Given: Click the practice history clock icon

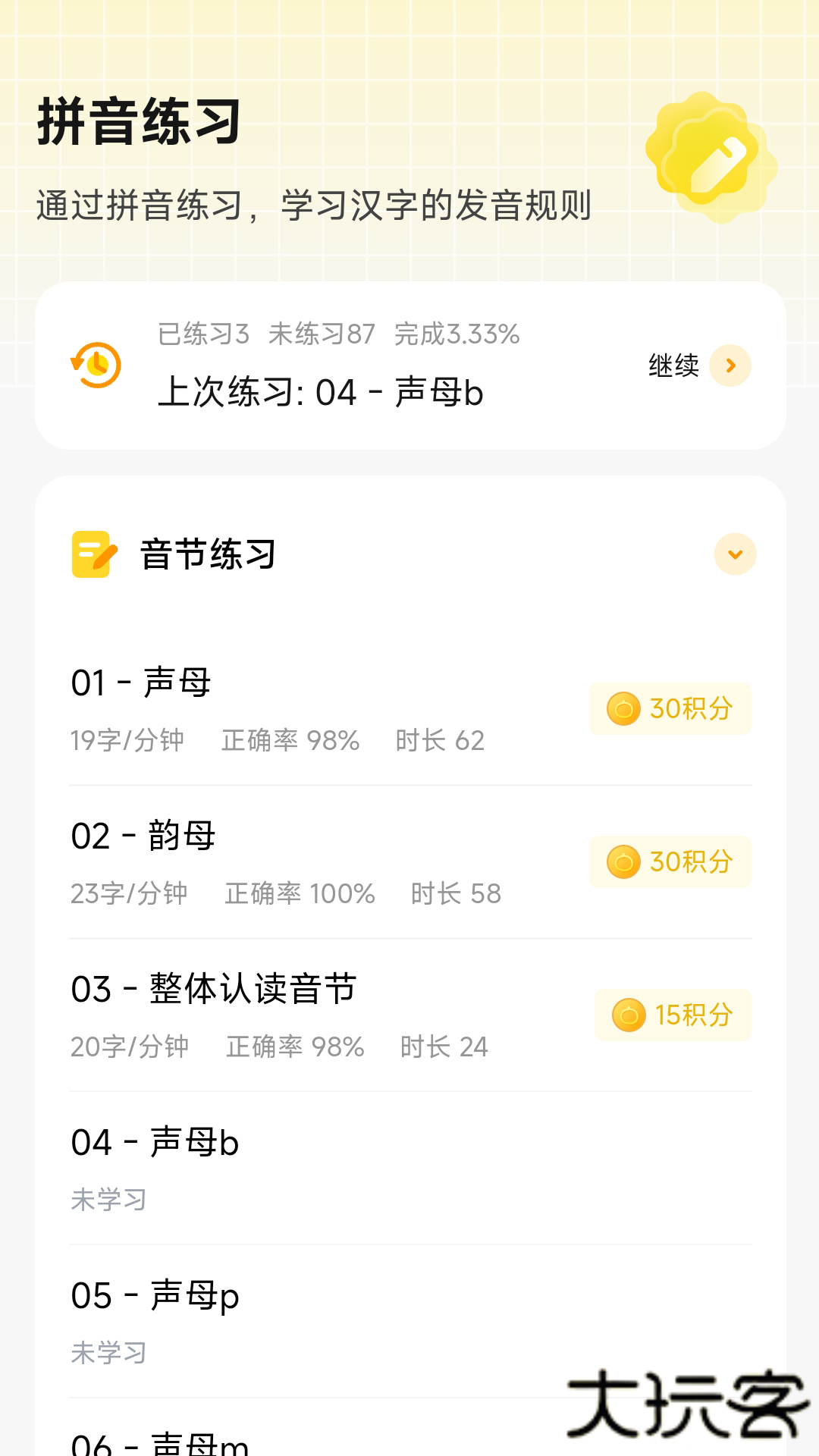Looking at the screenshot, I should tap(95, 364).
